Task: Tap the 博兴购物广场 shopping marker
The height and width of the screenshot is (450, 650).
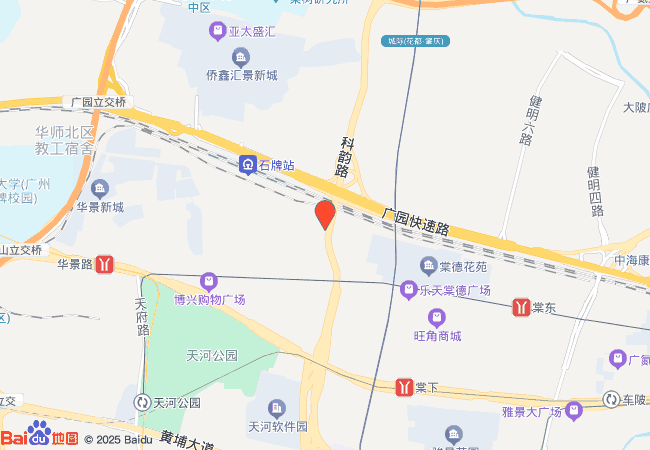Action: (209, 282)
